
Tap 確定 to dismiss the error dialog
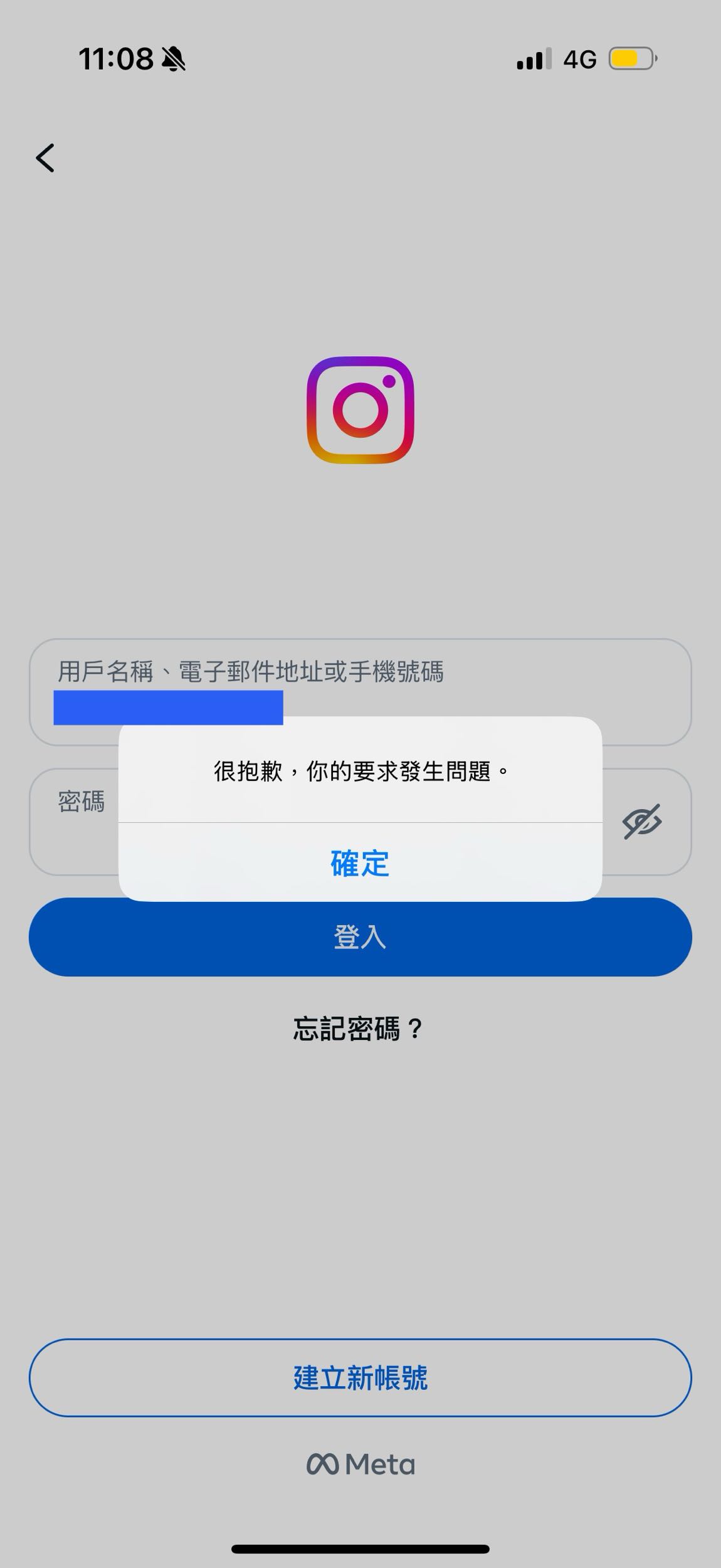tap(360, 863)
